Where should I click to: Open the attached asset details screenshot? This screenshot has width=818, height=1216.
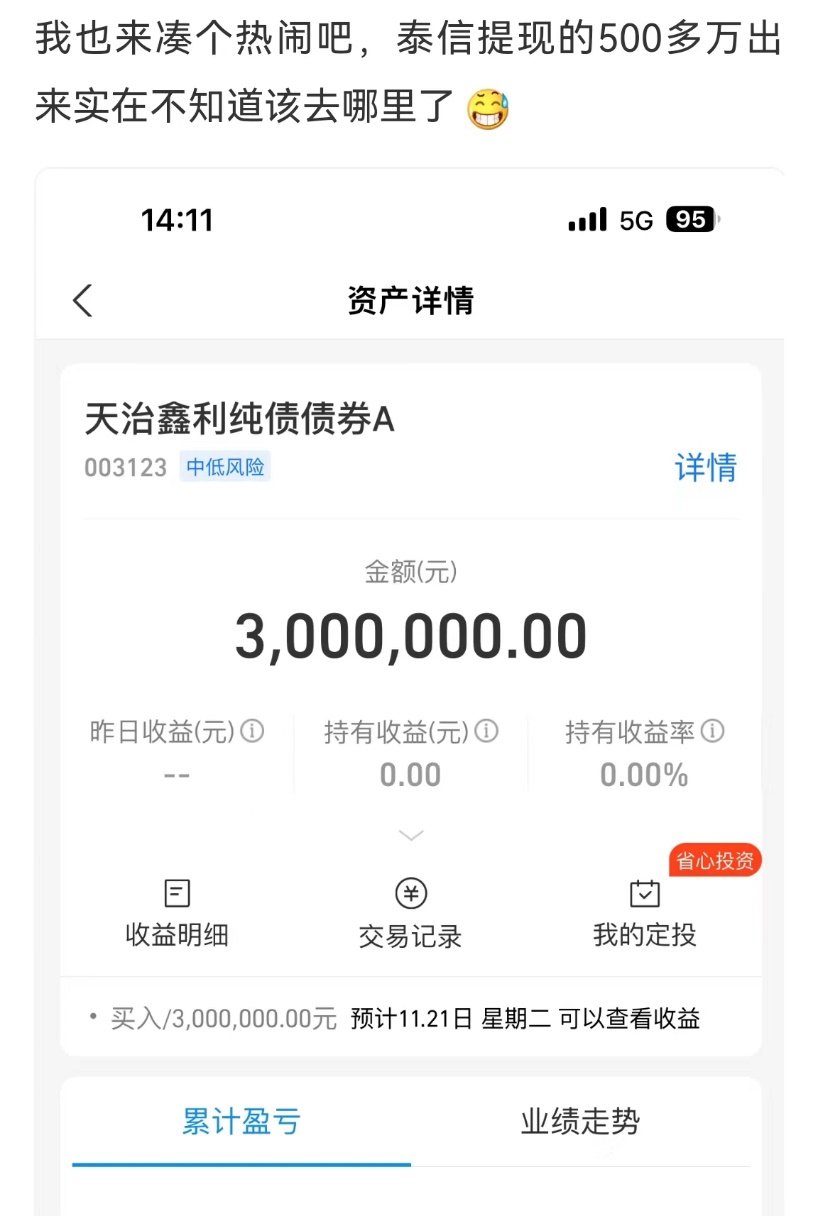(410, 690)
